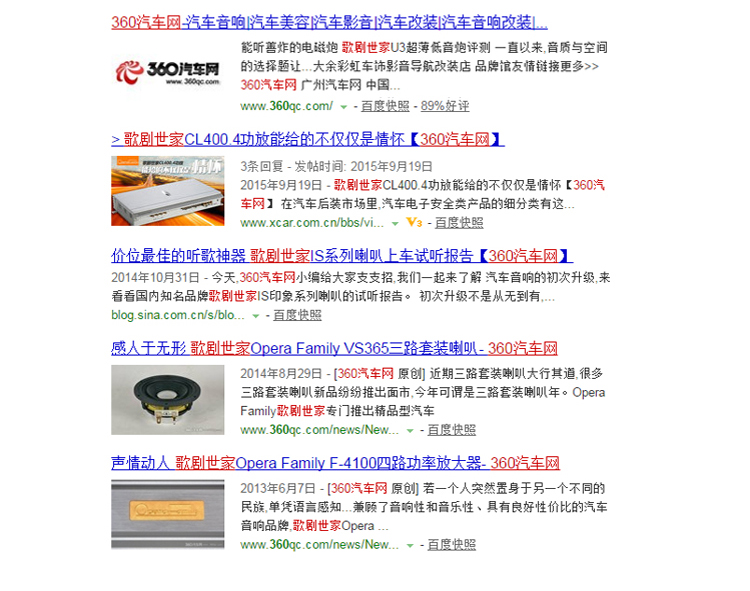Open the 声情动人 F-4100四路功率放大器 result
750x591 pixels.
334,463
